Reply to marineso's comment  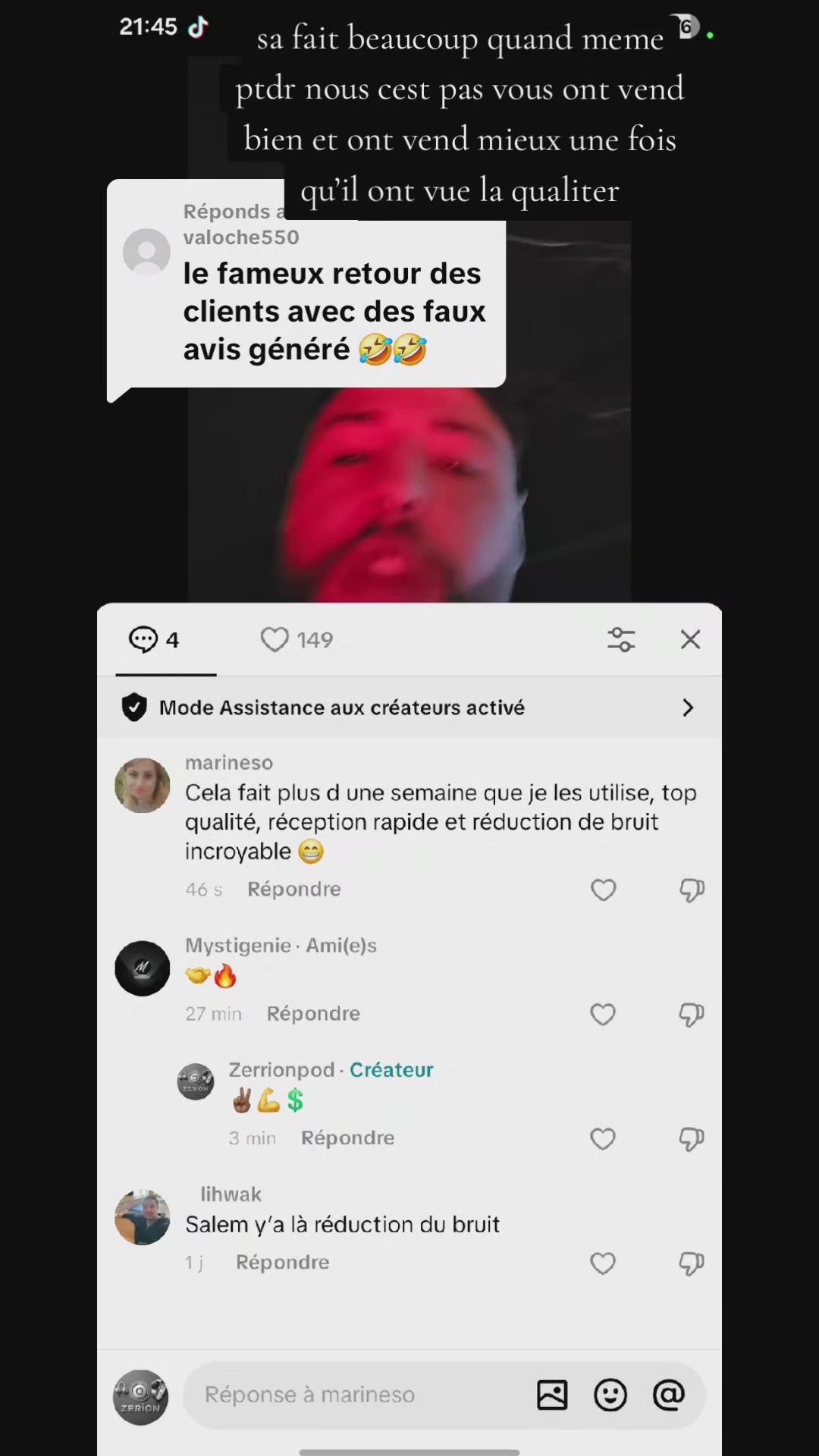coord(293,889)
